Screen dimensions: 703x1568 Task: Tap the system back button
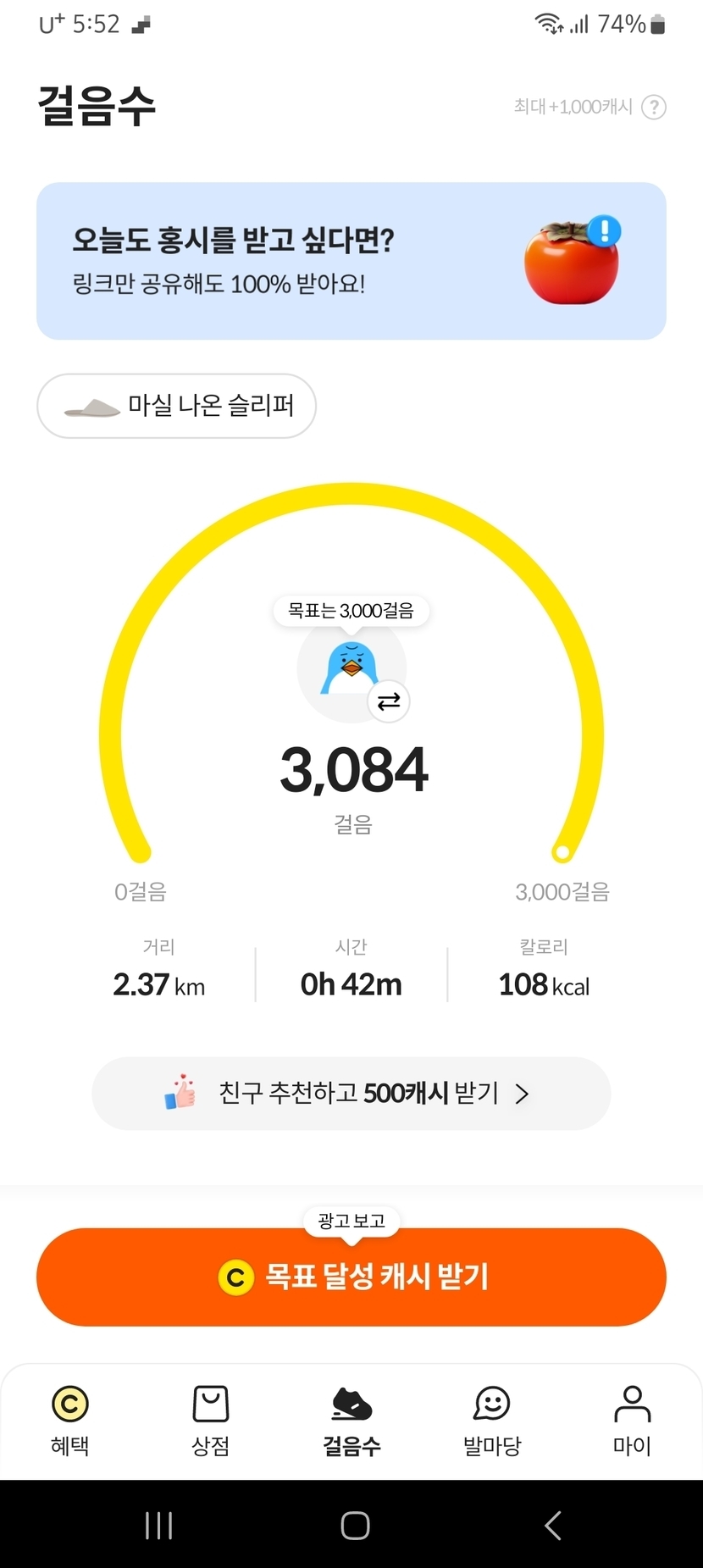(x=553, y=1526)
